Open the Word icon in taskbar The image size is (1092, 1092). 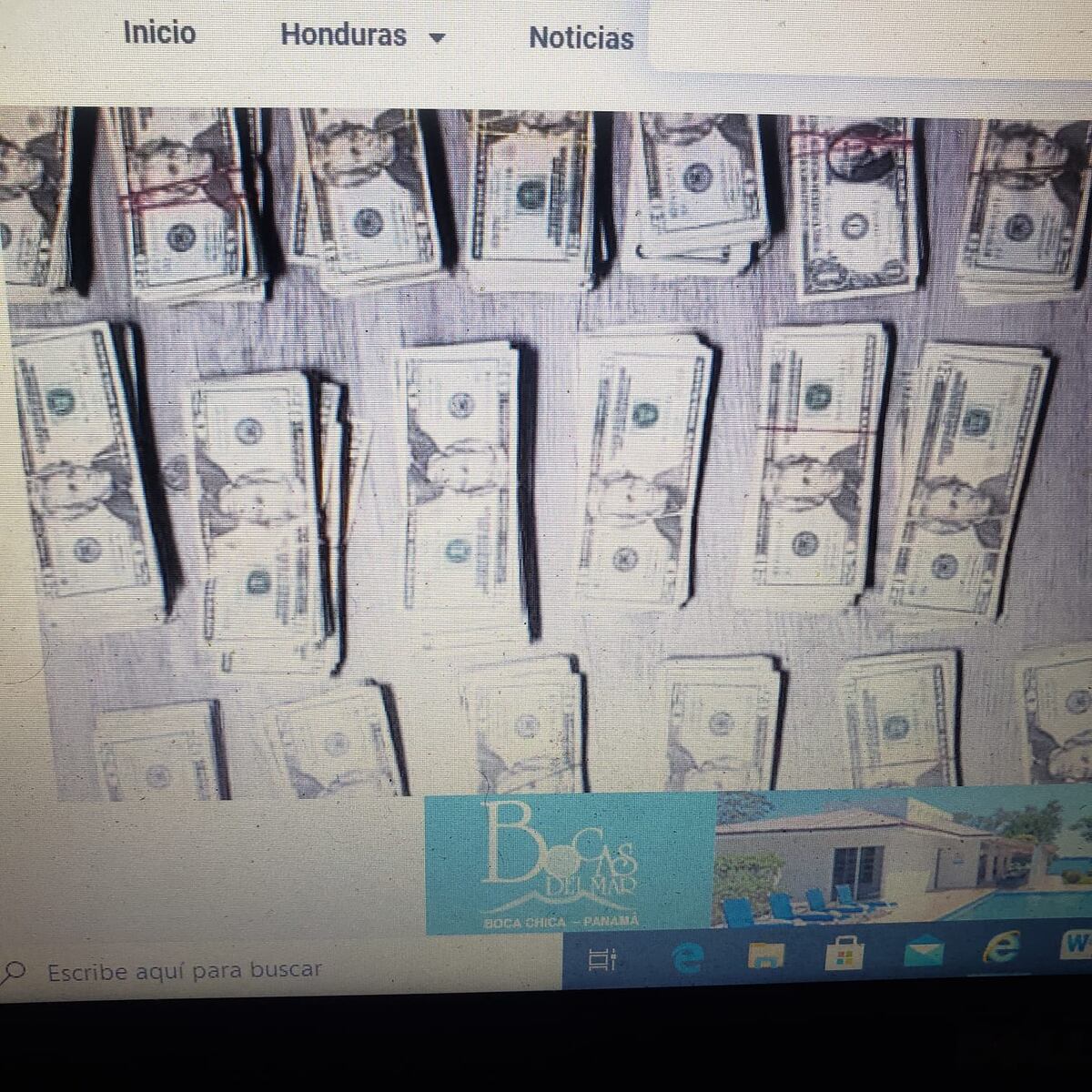click(x=1076, y=946)
